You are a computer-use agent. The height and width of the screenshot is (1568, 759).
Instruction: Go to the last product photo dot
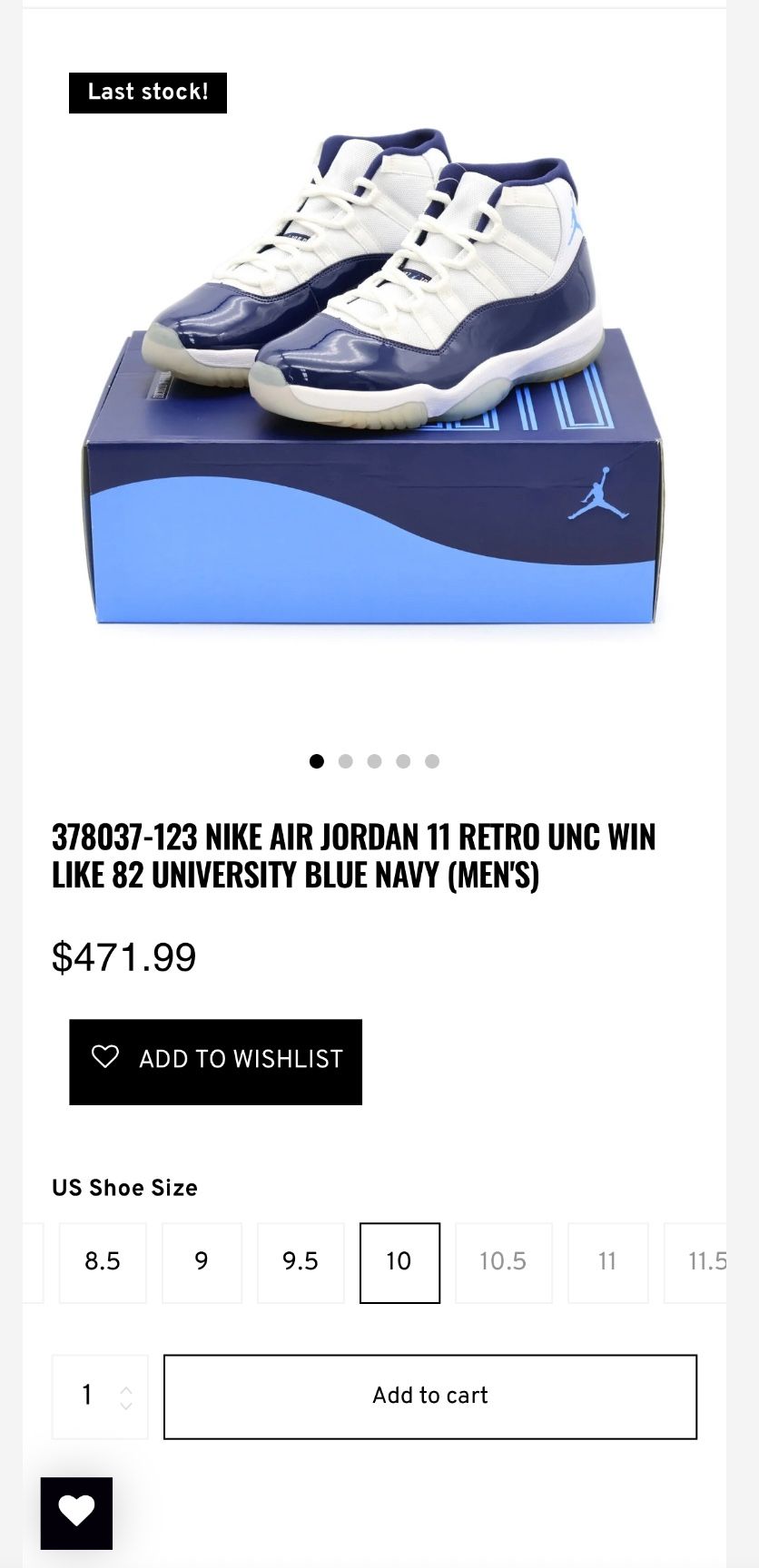pyautogui.click(x=432, y=761)
